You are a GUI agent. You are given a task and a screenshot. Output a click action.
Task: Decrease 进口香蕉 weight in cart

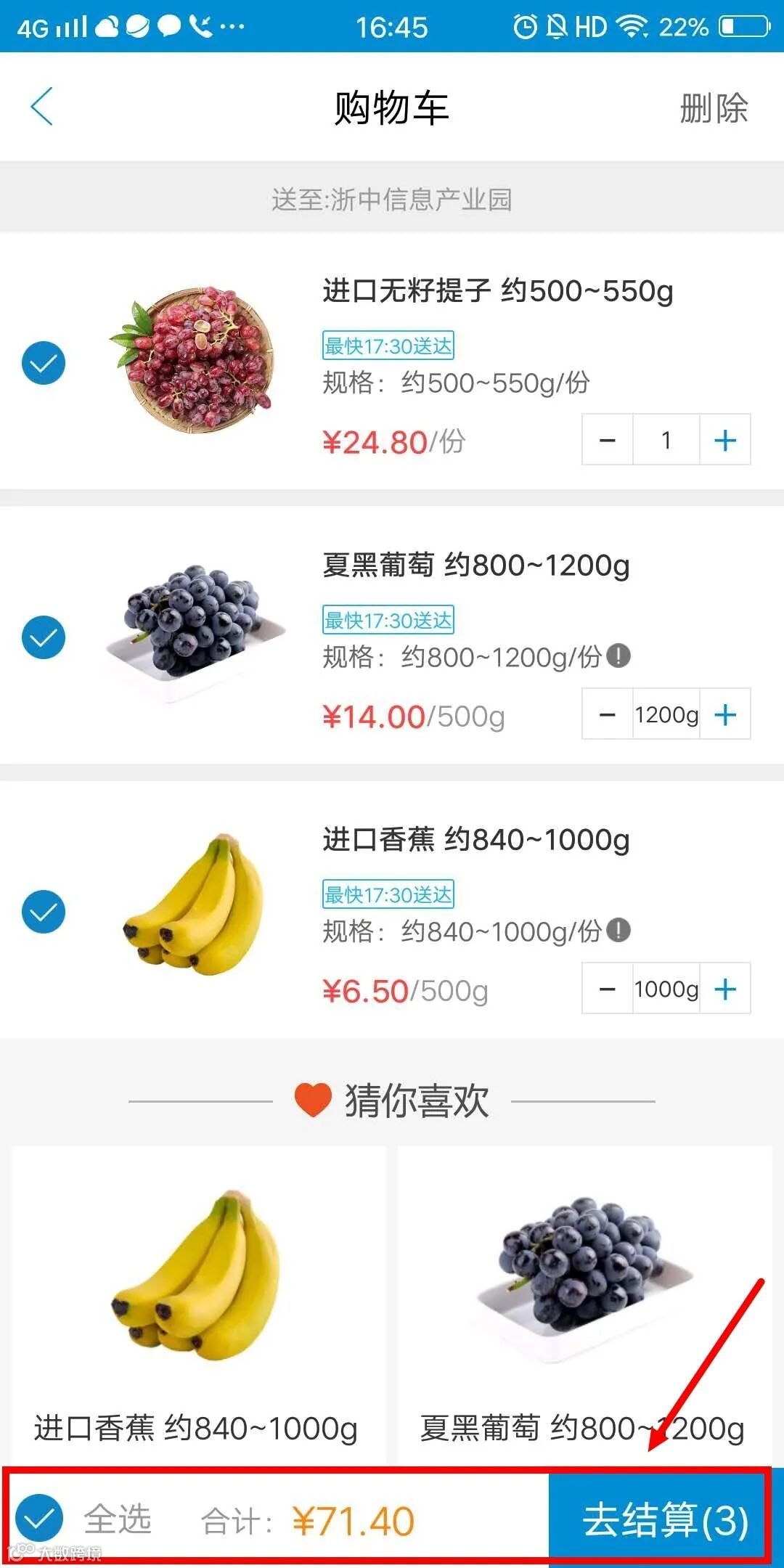608,989
